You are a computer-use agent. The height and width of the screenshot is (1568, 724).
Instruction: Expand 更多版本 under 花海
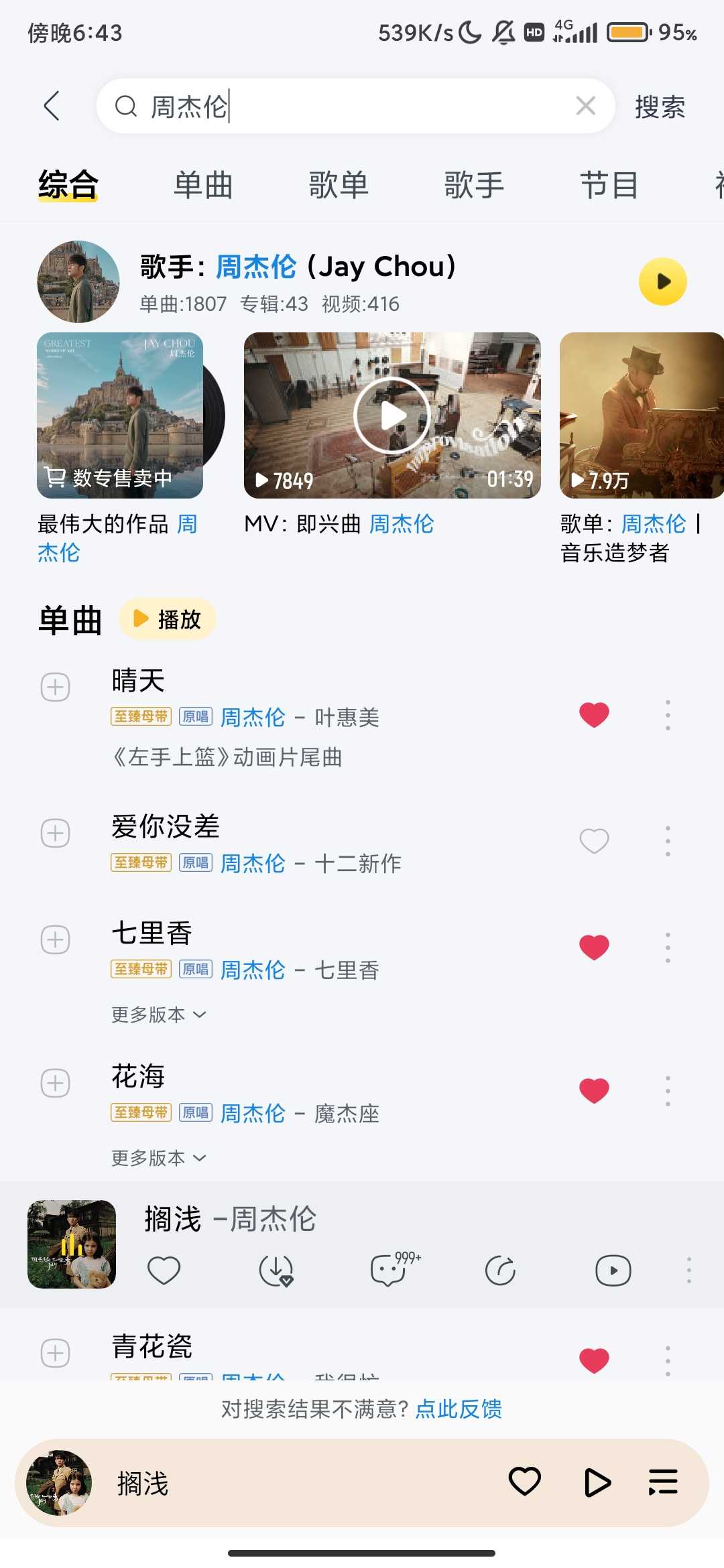(158, 1158)
